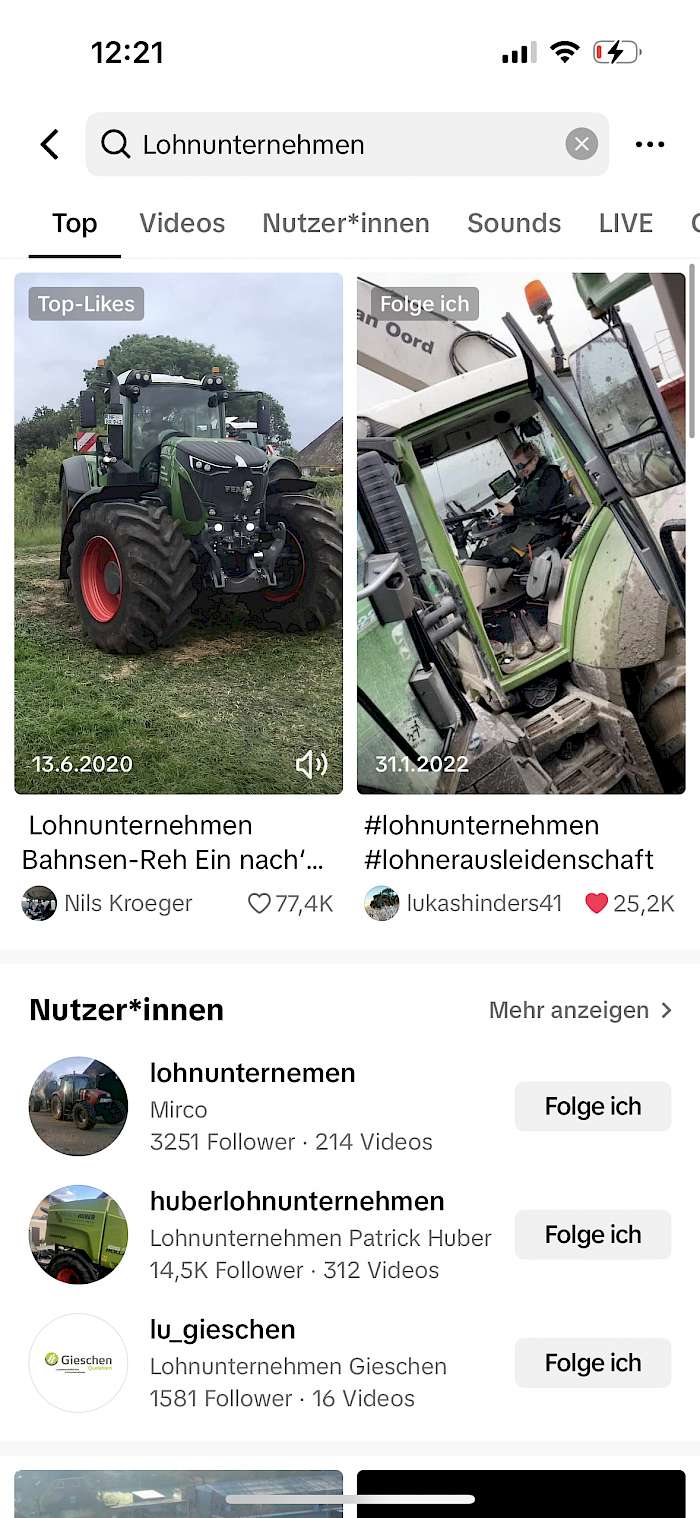Open Nils Kroeger's profile
Screen dimensions: 700x1518
(107, 903)
